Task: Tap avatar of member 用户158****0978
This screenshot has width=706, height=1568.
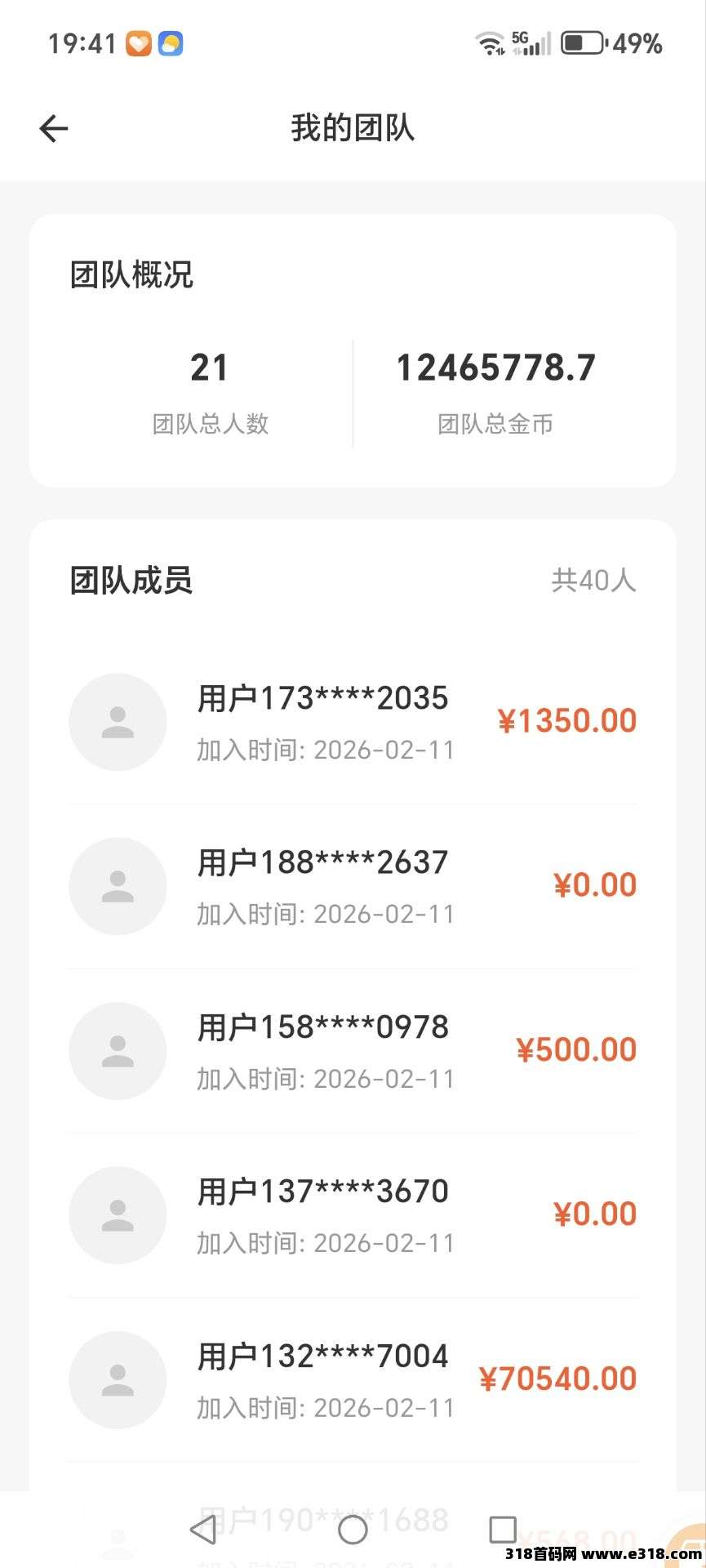Action: click(118, 1051)
